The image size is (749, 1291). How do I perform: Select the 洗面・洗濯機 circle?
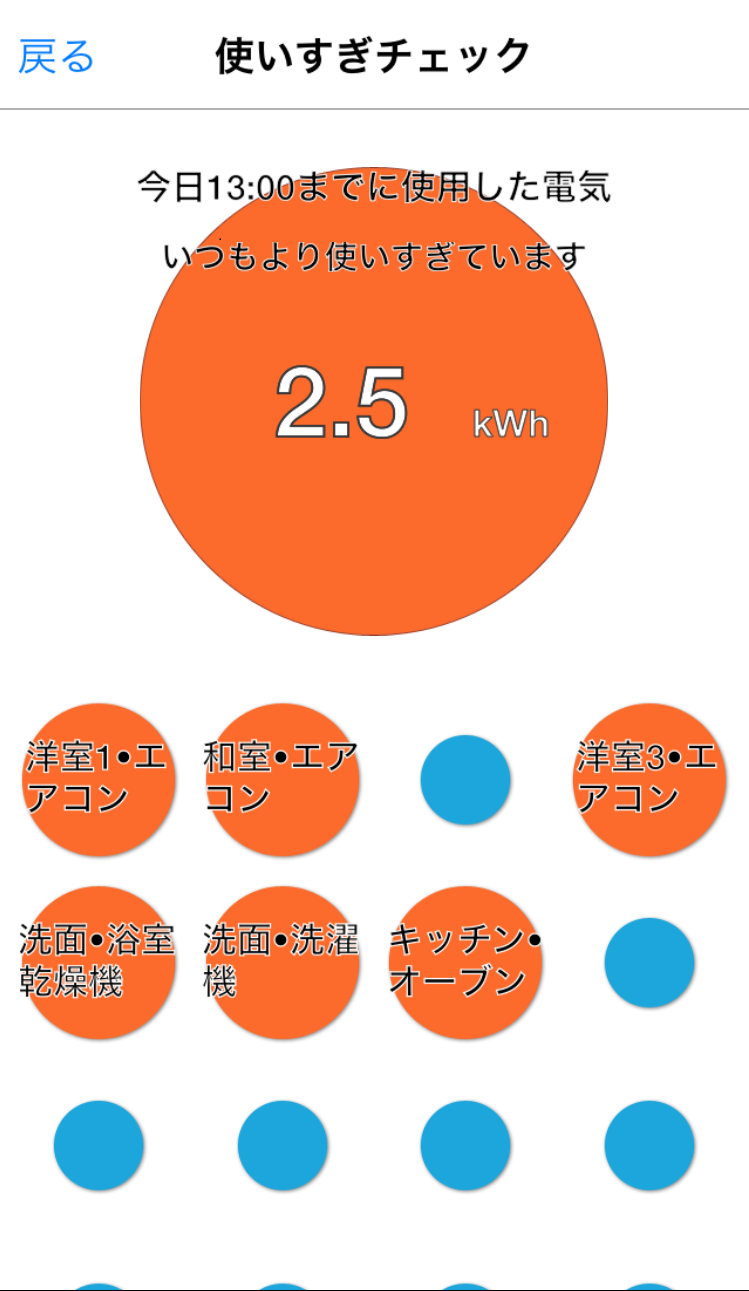coord(282,963)
